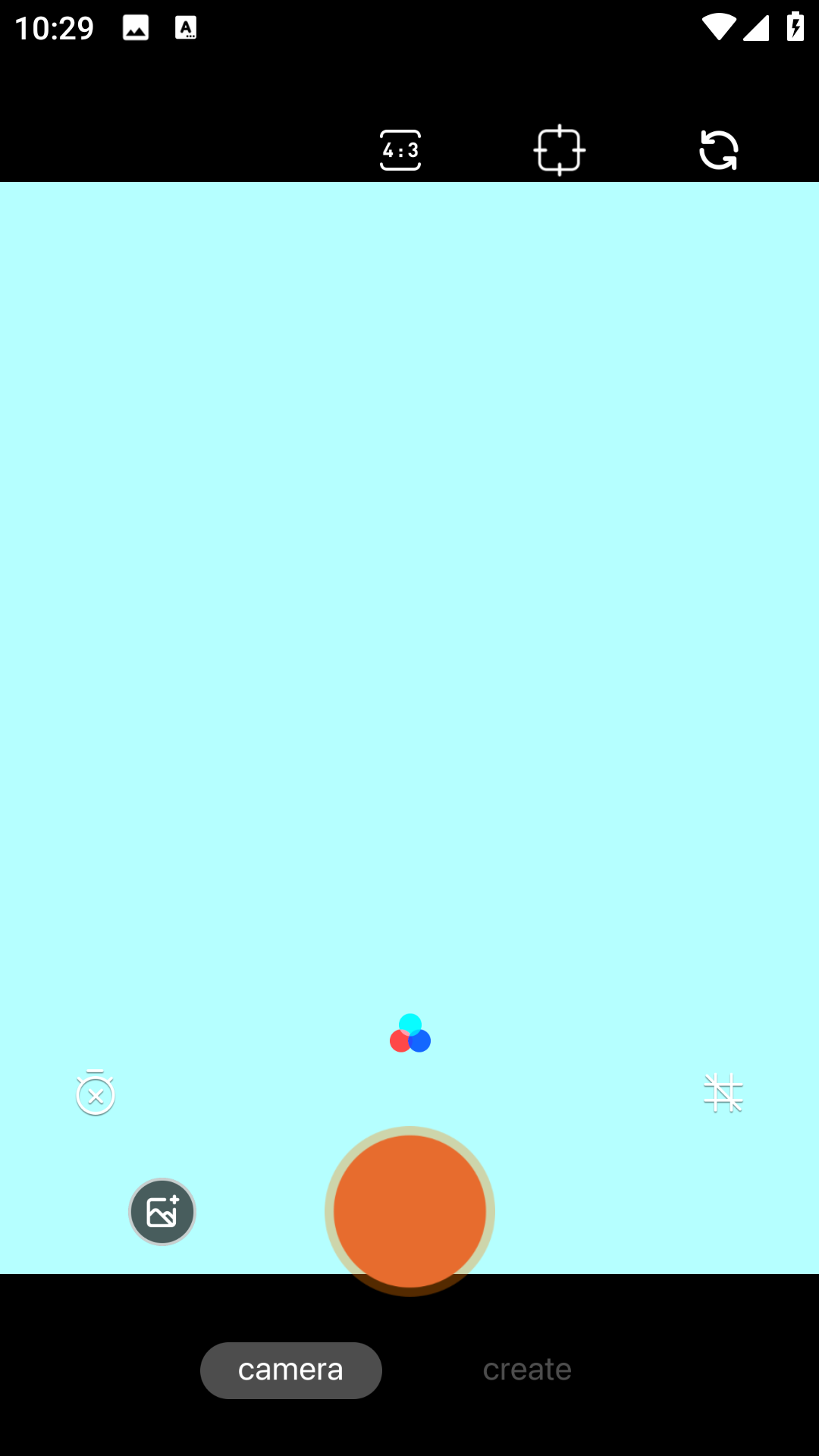Image resolution: width=819 pixels, height=1456 pixels.
Task: Change the 4:3 aspect ratio
Action: [400, 150]
